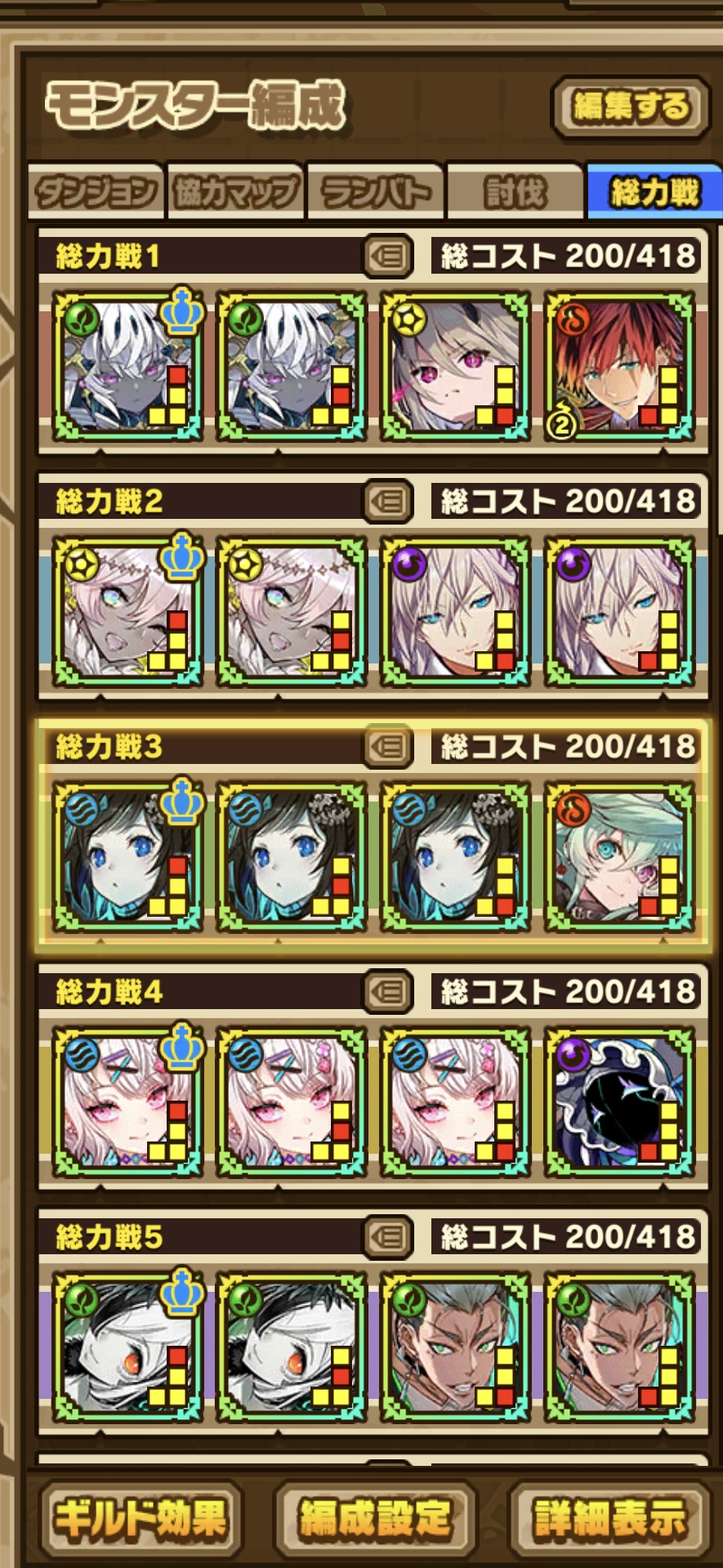Open ギルド効果
Screen dimensions: 723x1568
(141, 1518)
